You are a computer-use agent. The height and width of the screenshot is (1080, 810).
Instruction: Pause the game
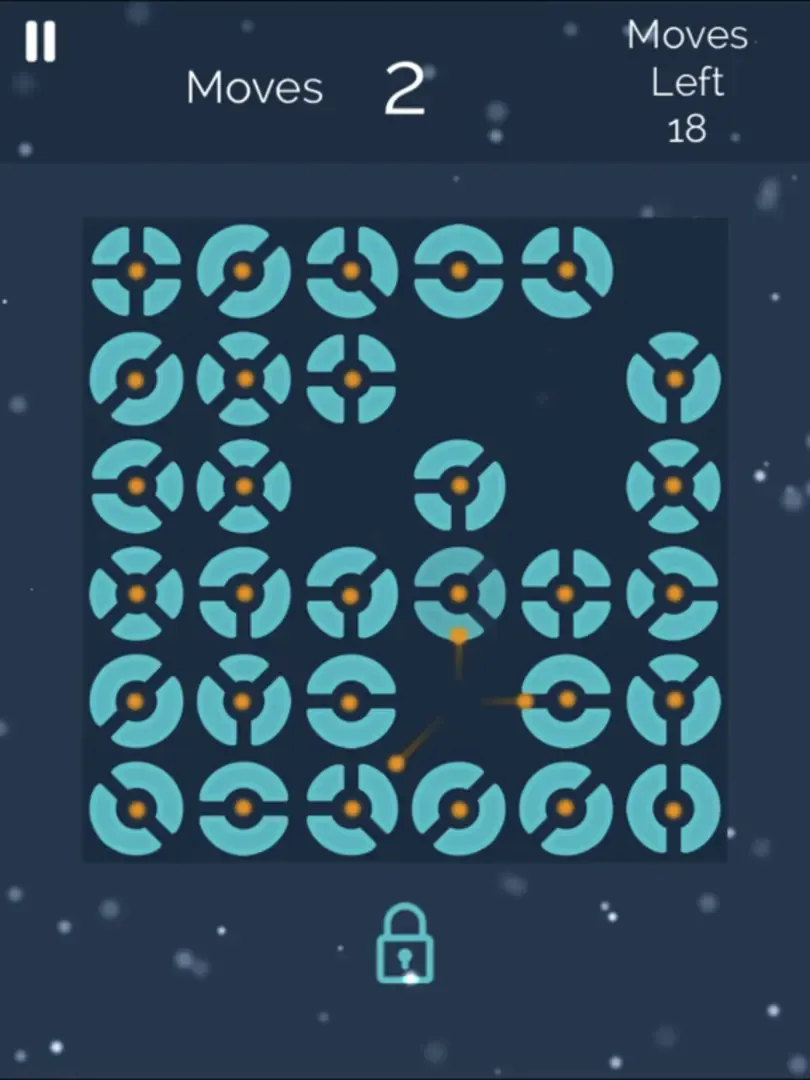pyautogui.click(x=41, y=42)
